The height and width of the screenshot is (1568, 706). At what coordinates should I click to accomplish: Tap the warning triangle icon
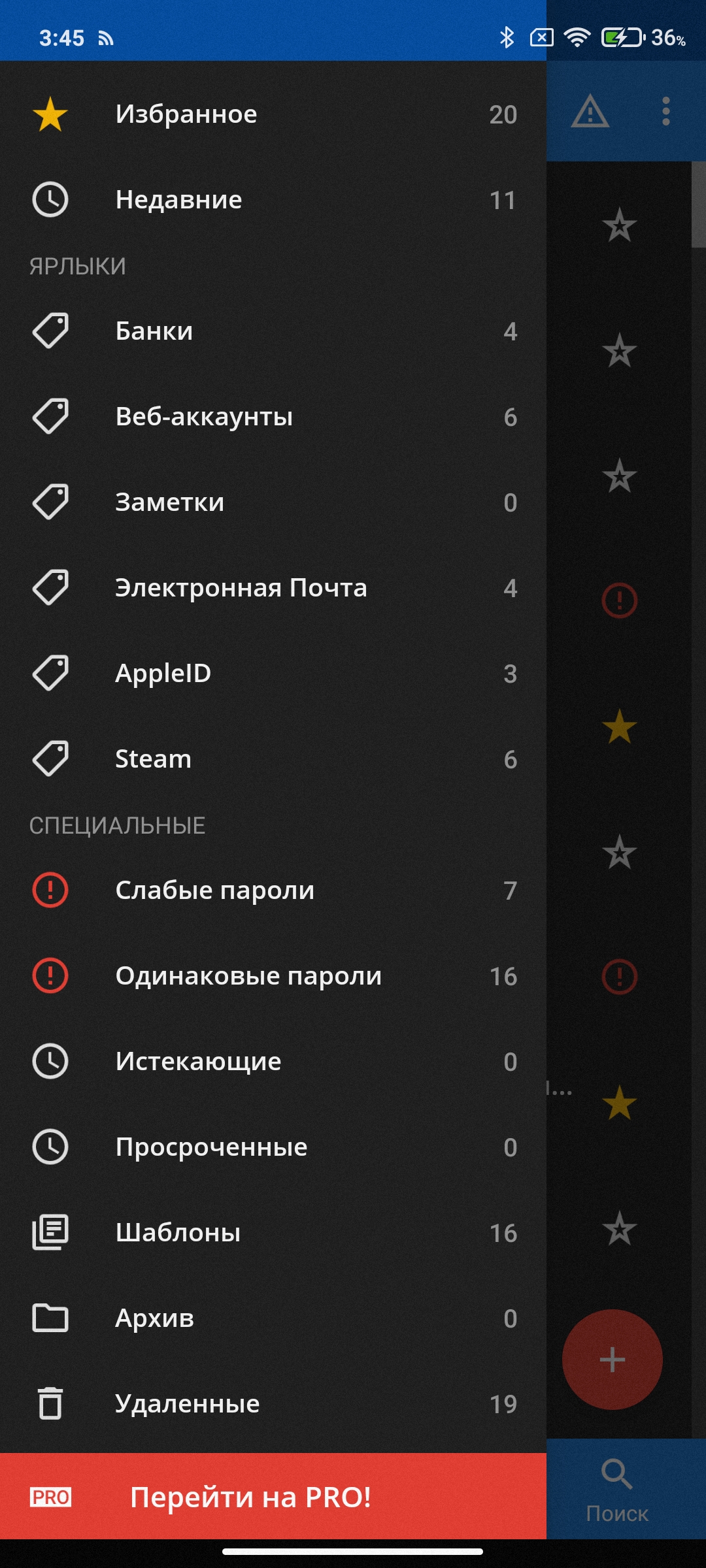(590, 112)
